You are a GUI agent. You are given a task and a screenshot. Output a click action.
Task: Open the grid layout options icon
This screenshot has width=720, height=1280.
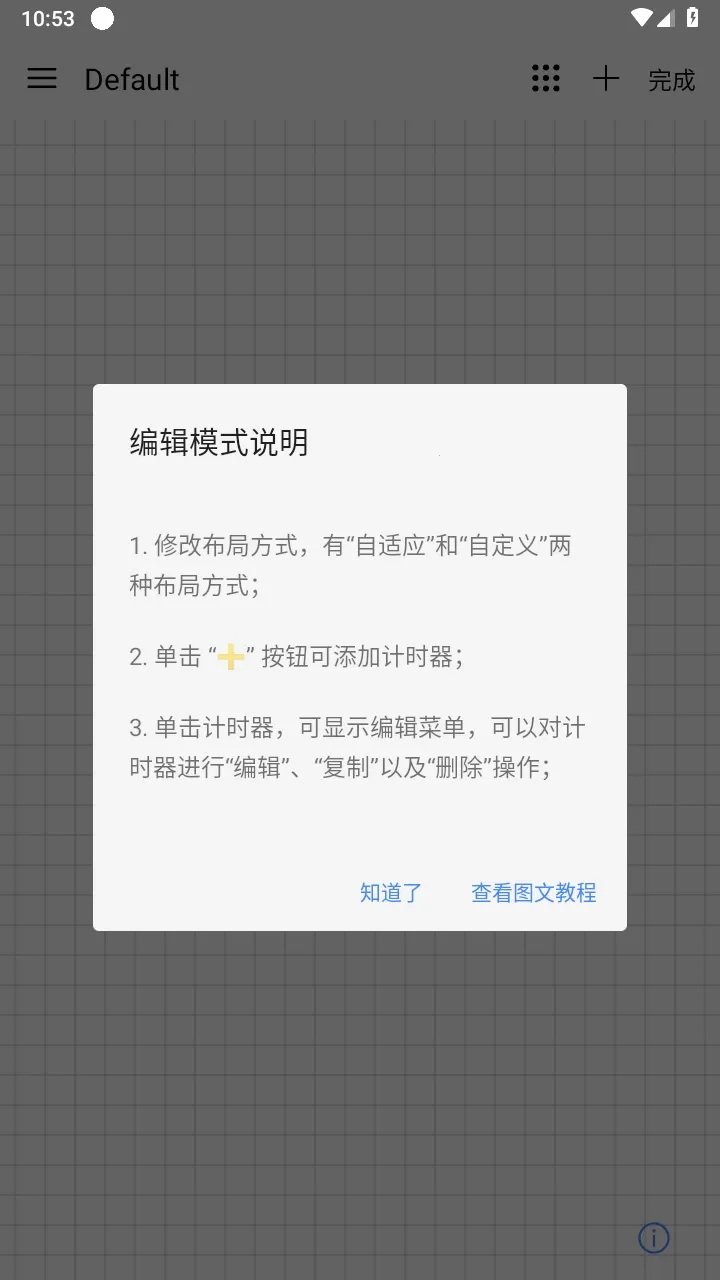(546, 79)
